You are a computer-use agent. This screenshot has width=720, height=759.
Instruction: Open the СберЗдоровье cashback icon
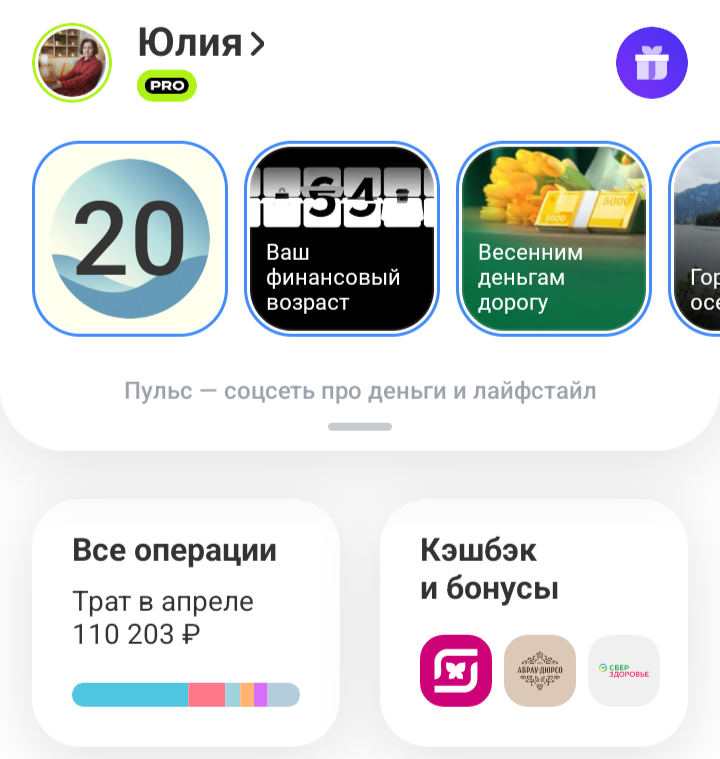tap(623, 671)
